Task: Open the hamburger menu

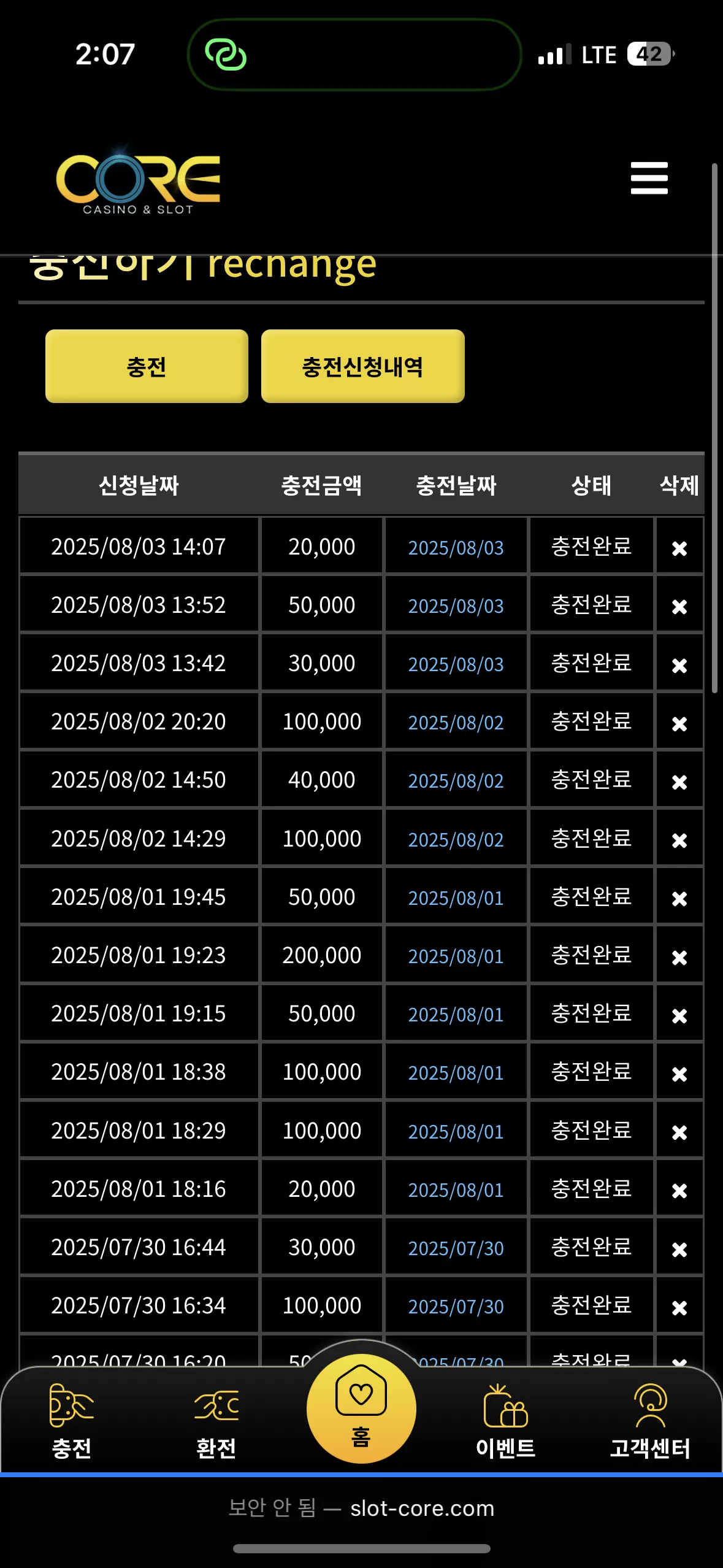Action: [649, 178]
